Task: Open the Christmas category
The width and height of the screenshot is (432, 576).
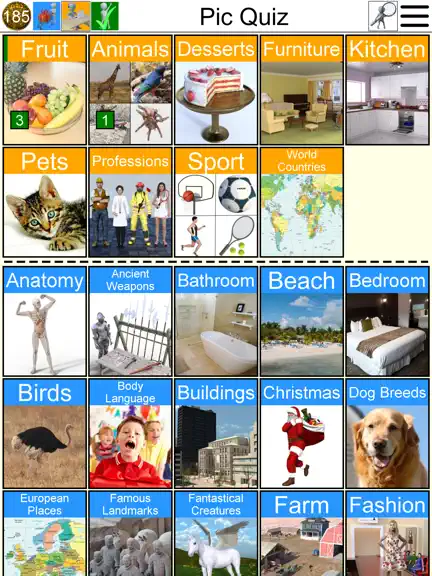Action: coord(302,433)
